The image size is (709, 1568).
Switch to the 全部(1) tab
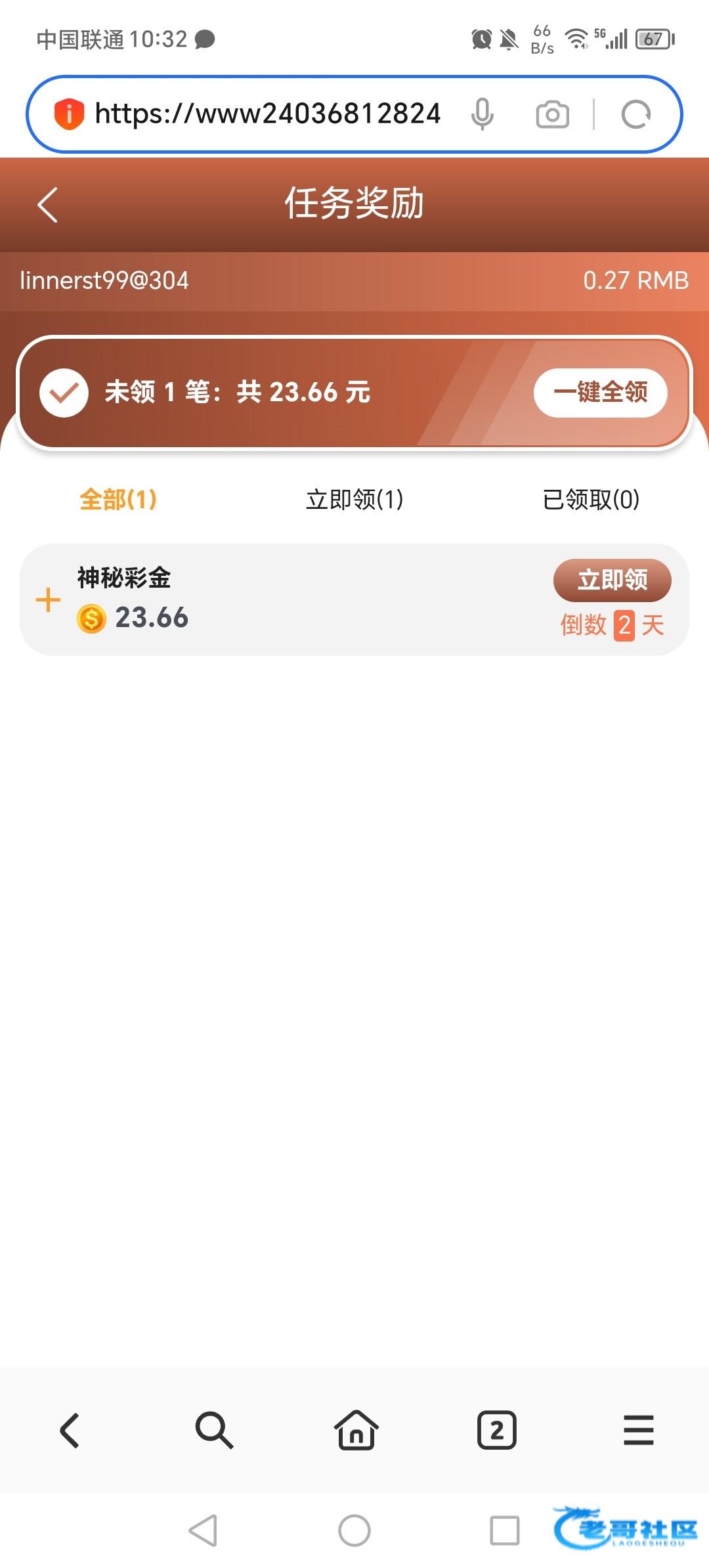coord(118,500)
